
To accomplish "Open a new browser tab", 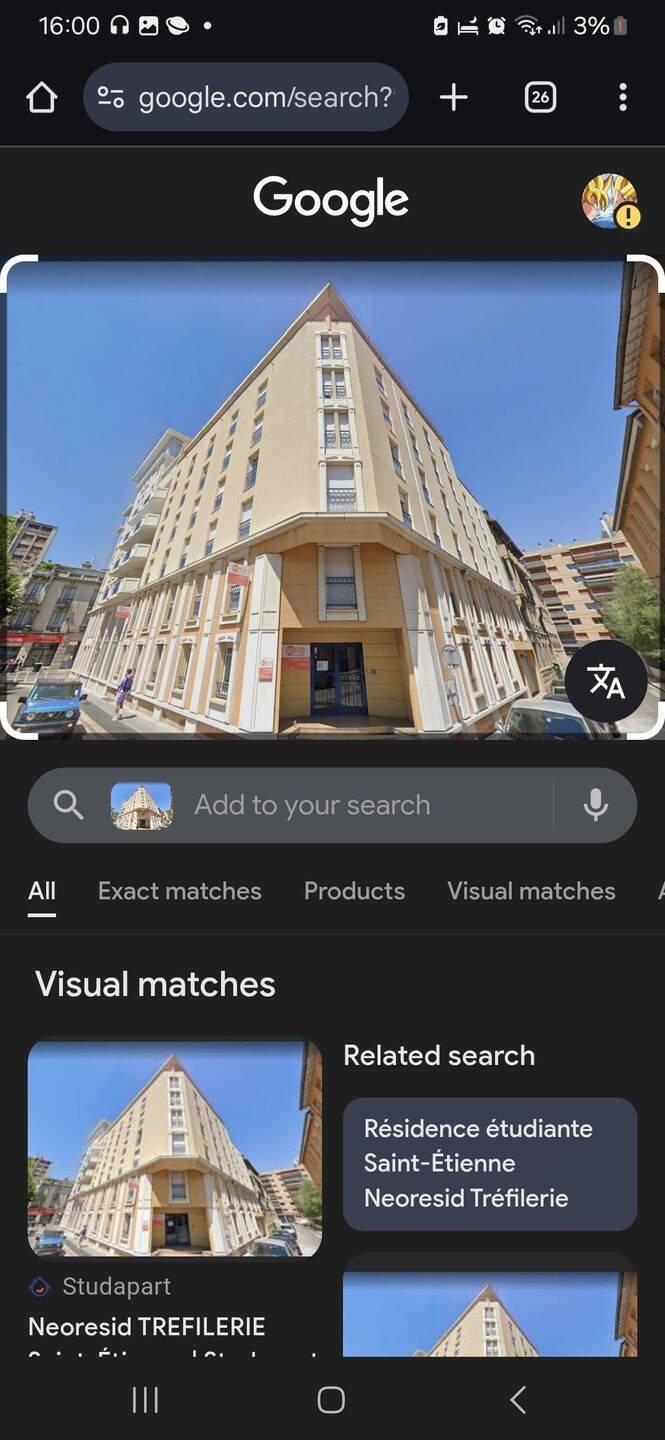I will coord(453,97).
